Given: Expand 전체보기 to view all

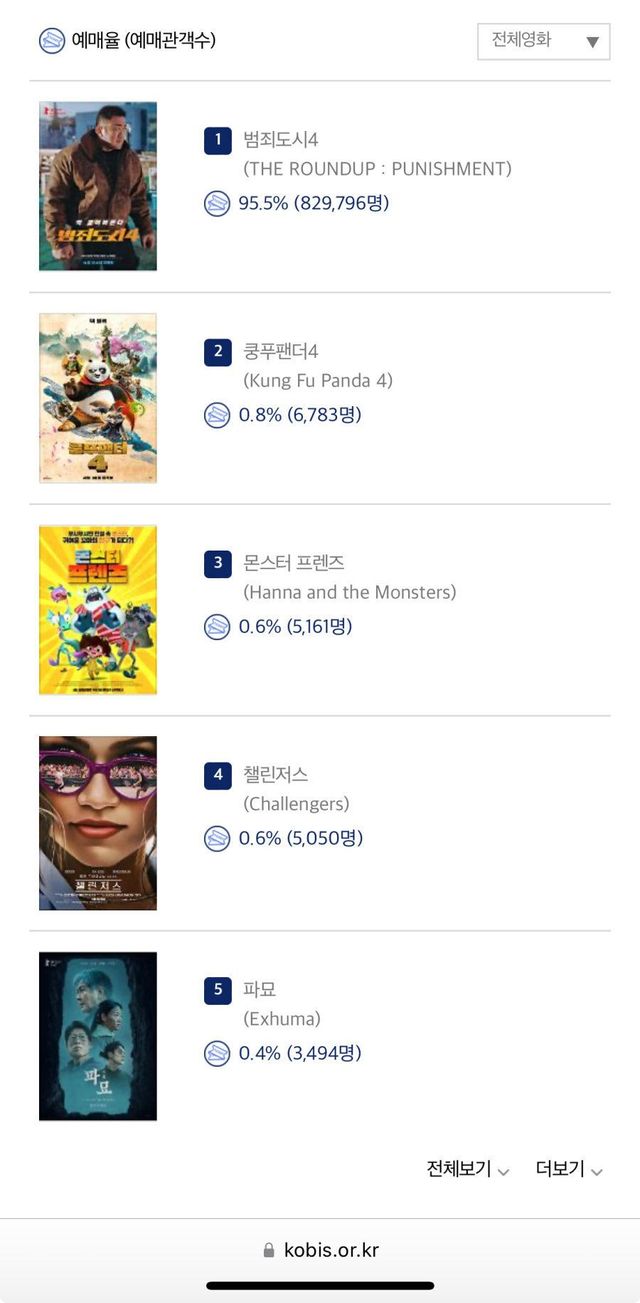Looking at the screenshot, I should 468,1169.
